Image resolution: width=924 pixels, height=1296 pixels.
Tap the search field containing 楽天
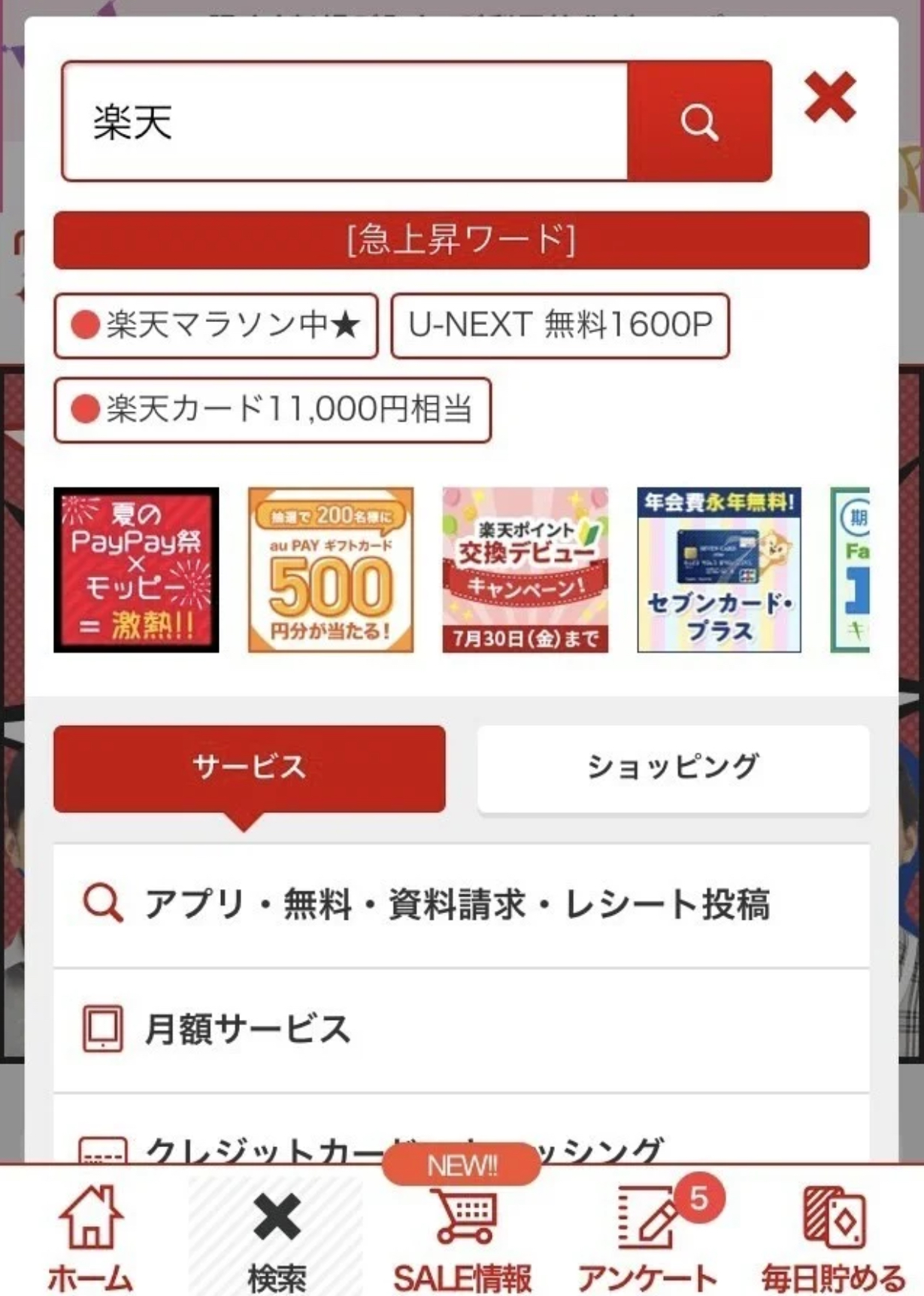(x=344, y=121)
